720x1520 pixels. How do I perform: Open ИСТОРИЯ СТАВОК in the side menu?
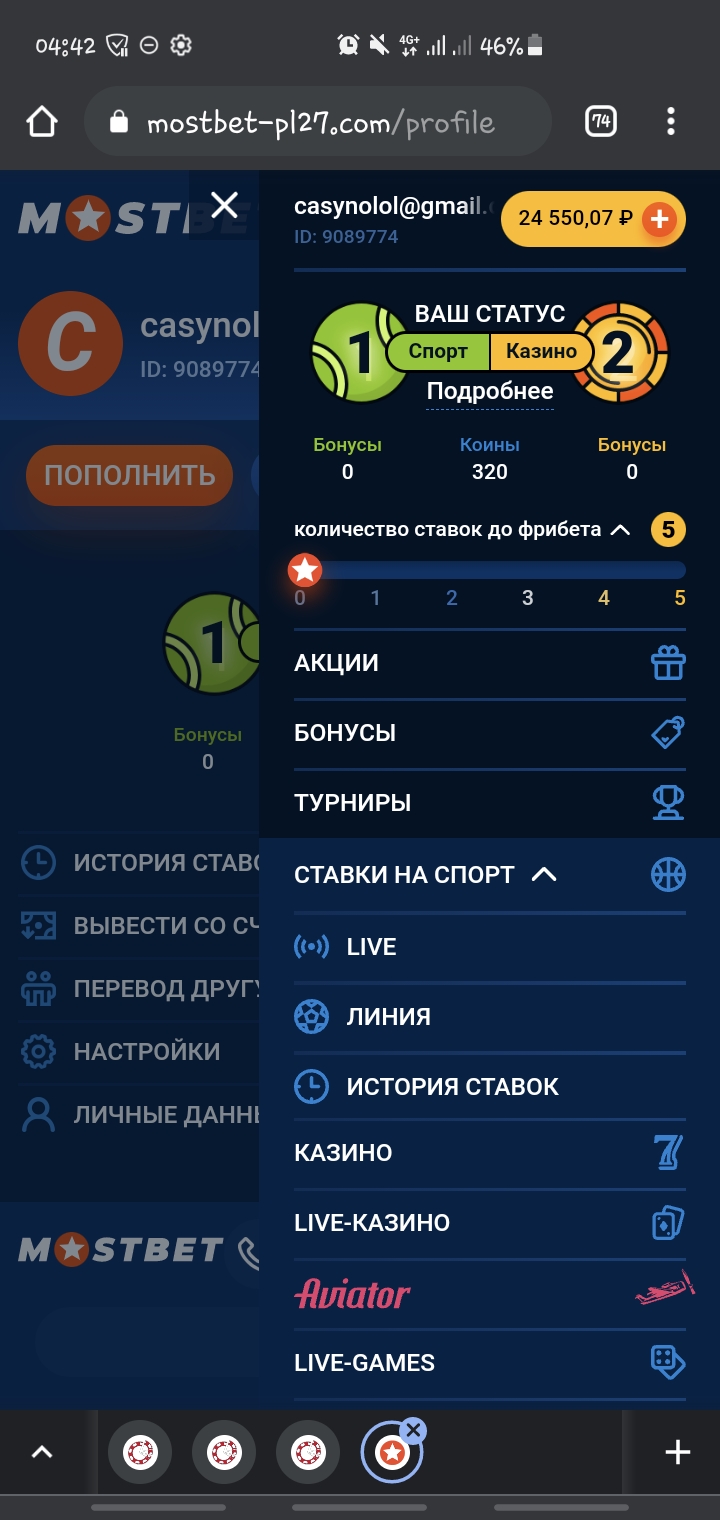pyautogui.click(x=490, y=1086)
